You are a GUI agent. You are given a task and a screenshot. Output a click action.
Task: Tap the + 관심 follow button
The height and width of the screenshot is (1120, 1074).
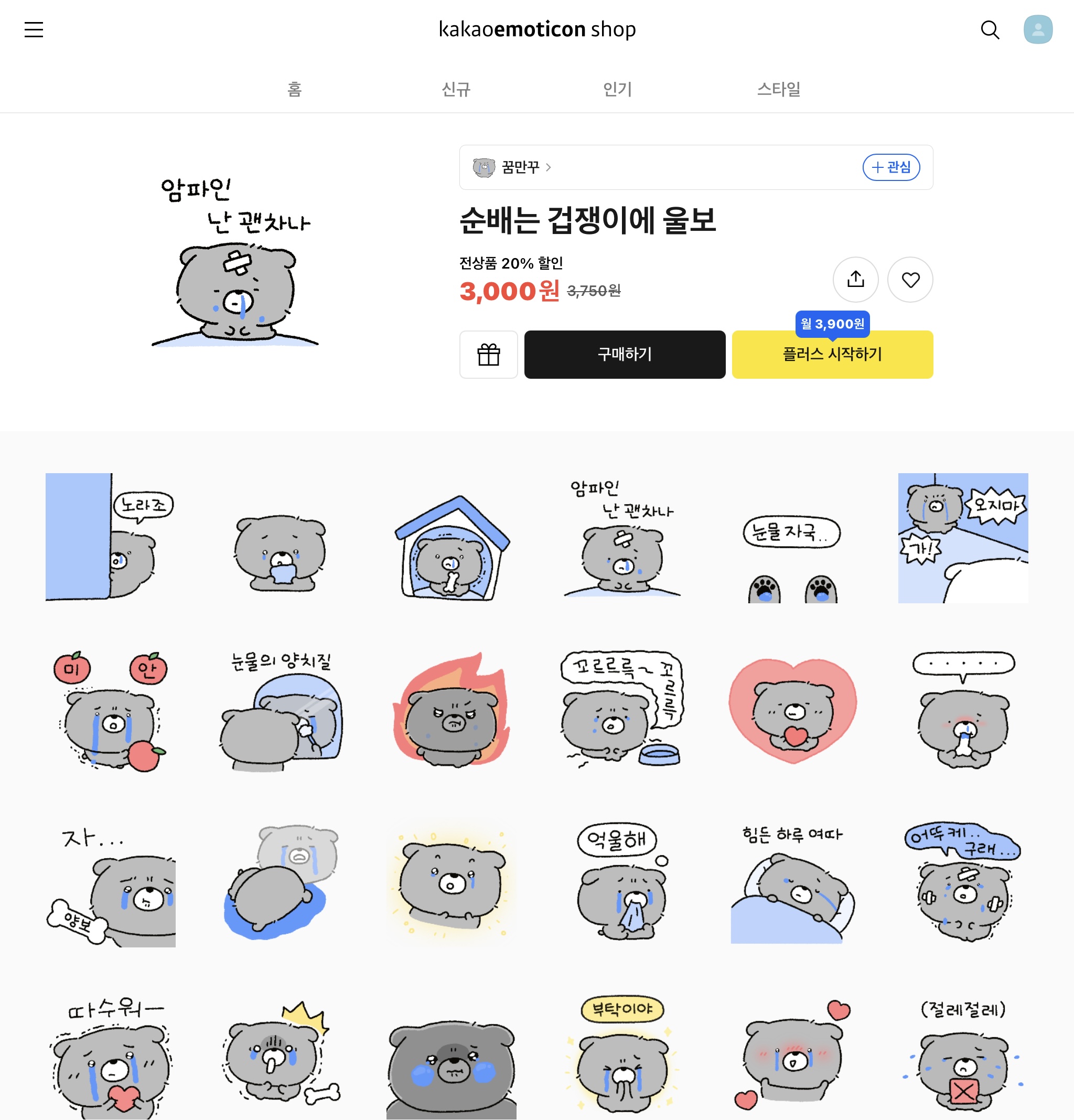click(890, 167)
